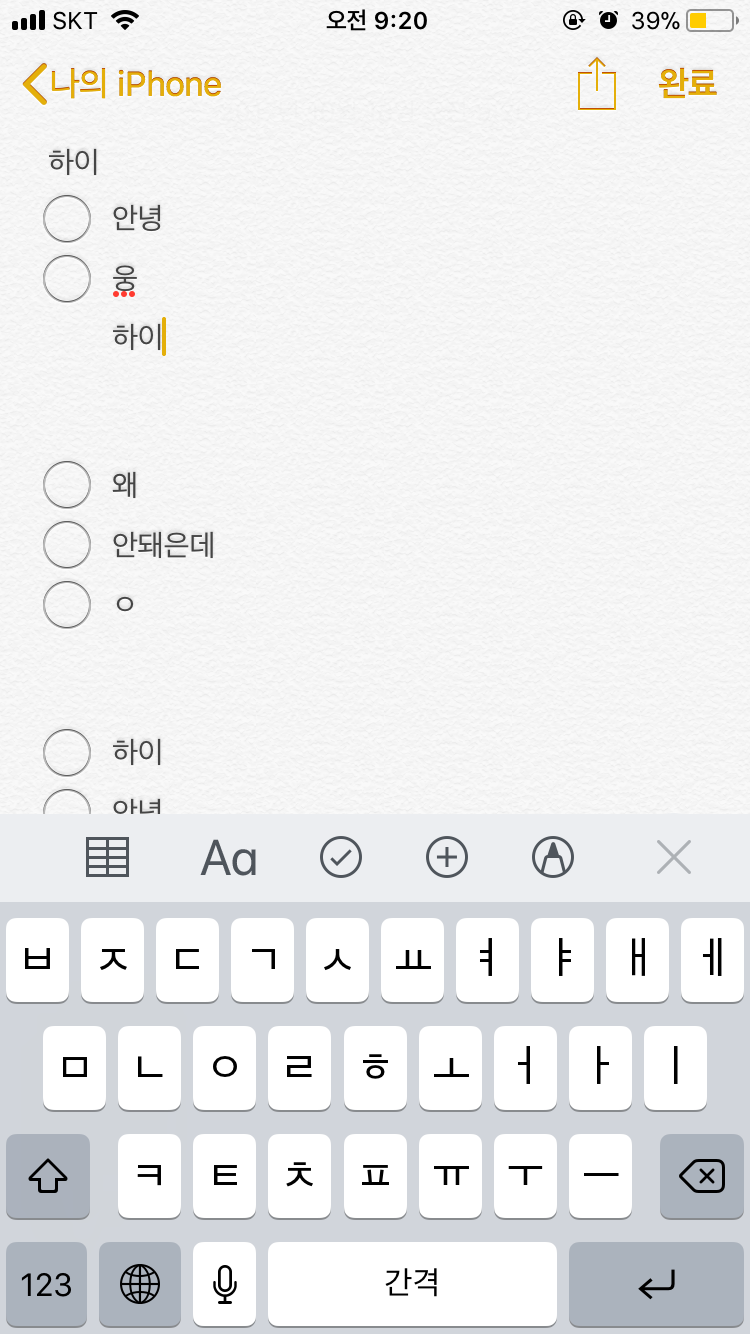Image resolution: width=750 pixels, height=1334 pixels.
Task: Insert a table into the note
Action: click(x=108, y=857)
